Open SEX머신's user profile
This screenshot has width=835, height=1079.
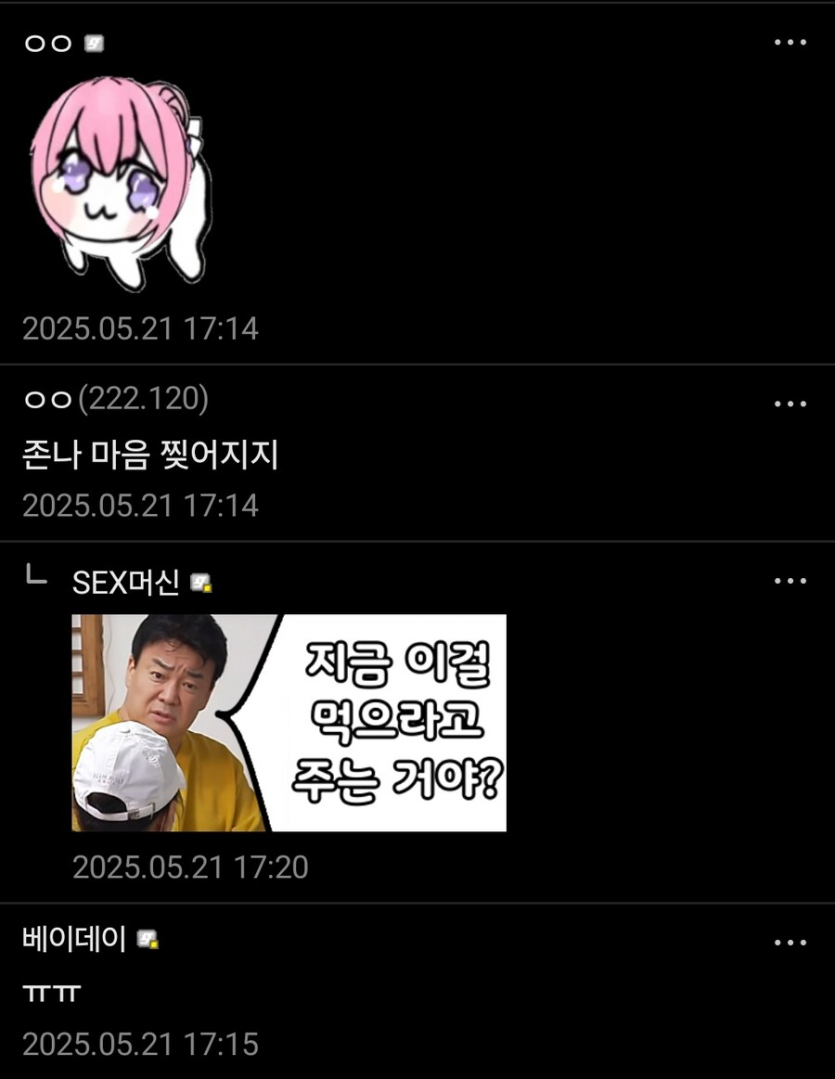[x=126, y=583]
